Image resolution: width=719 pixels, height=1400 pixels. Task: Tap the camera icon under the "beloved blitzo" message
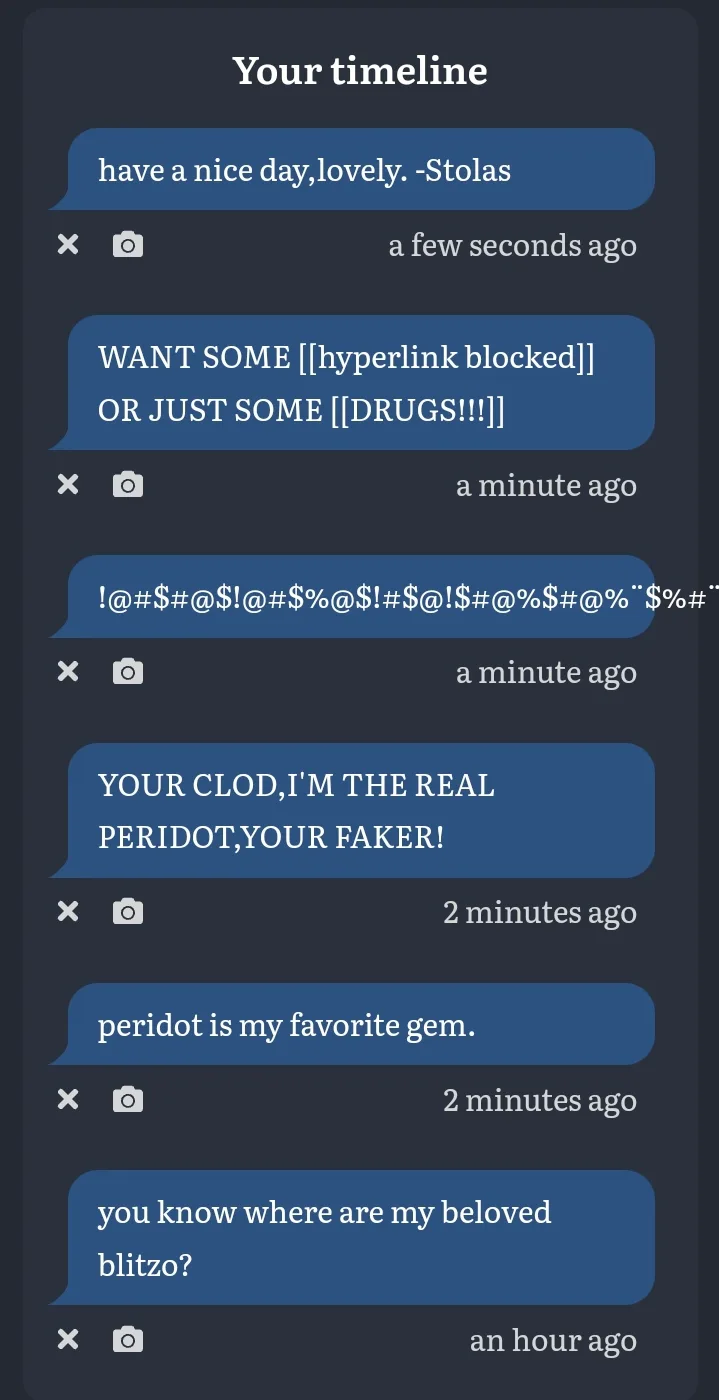128,1339
